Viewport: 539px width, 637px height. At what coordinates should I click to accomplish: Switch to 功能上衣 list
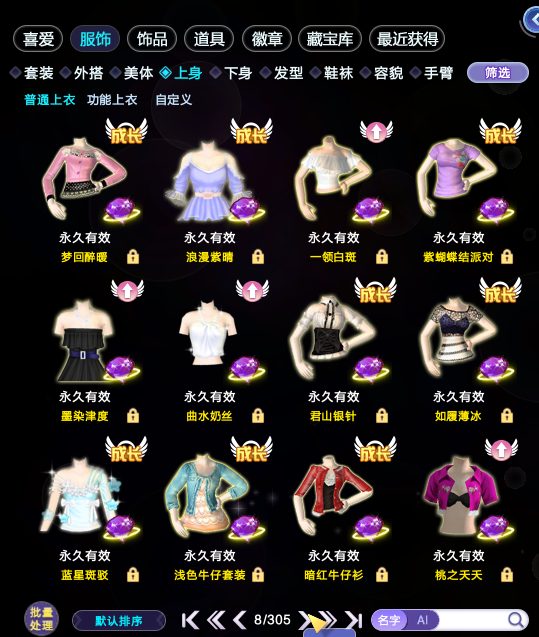tap(112, 100)
